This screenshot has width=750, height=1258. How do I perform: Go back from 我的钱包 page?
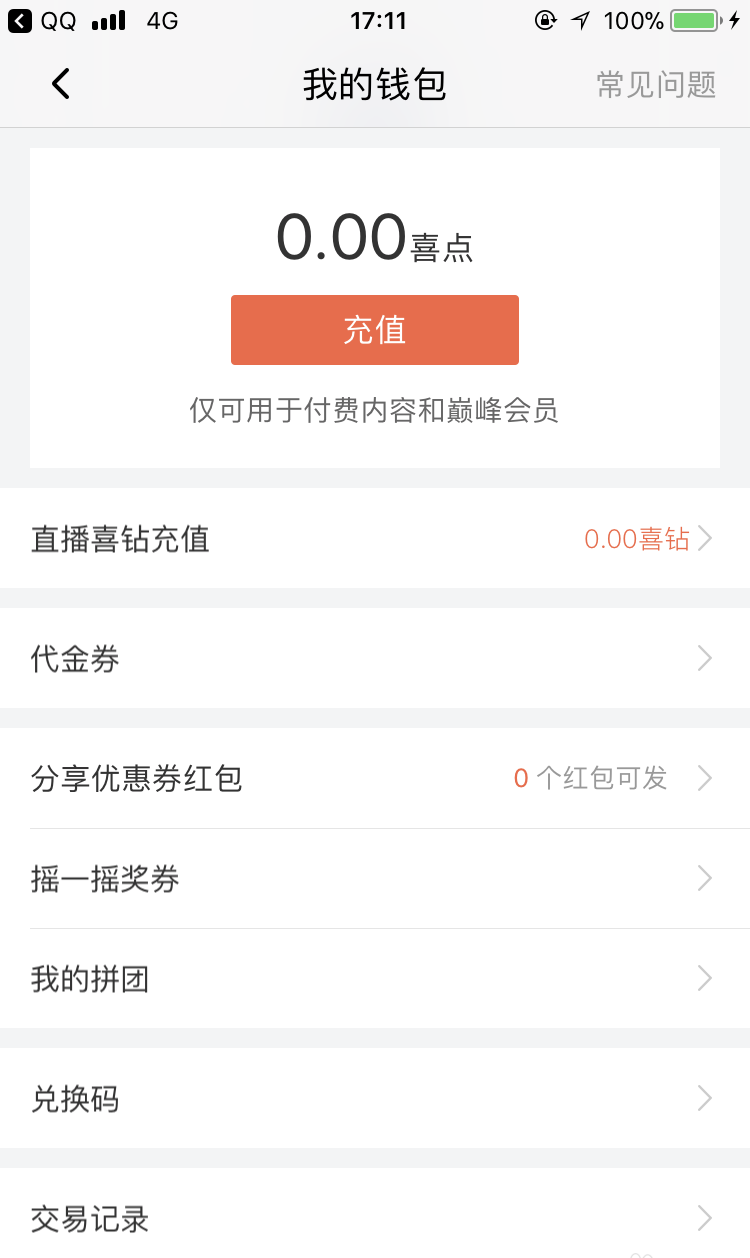[x=61, y=84]
